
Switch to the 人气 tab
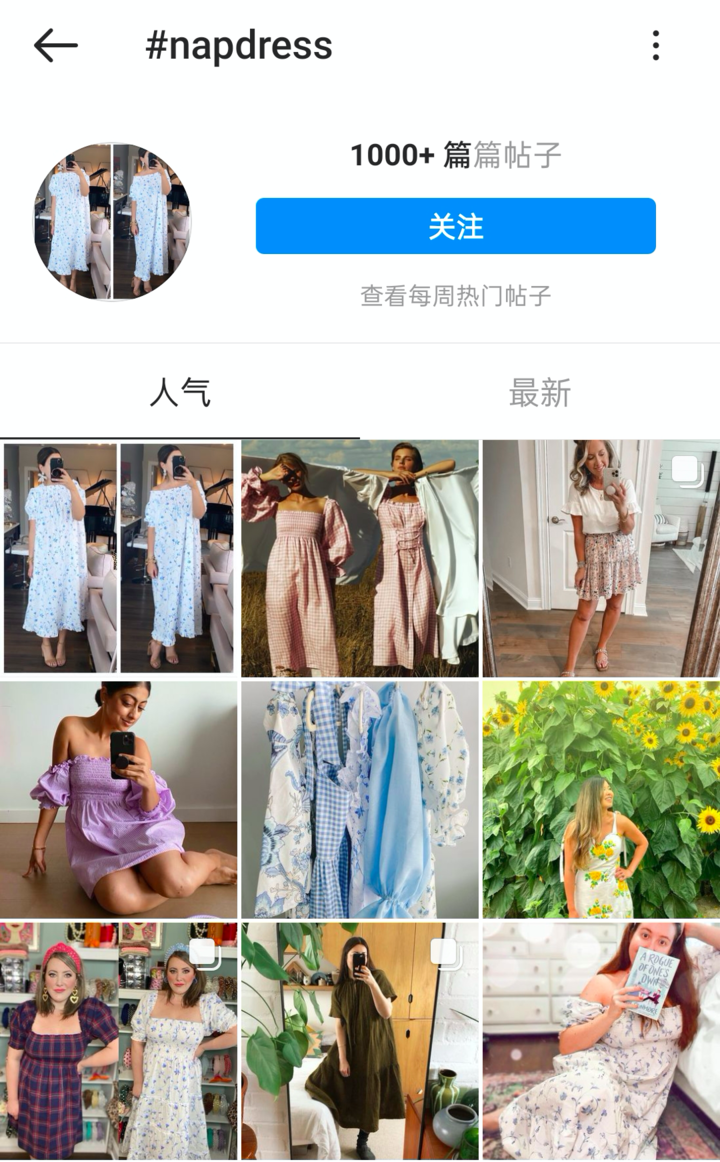pyautogui.click(x=180, y=393)
